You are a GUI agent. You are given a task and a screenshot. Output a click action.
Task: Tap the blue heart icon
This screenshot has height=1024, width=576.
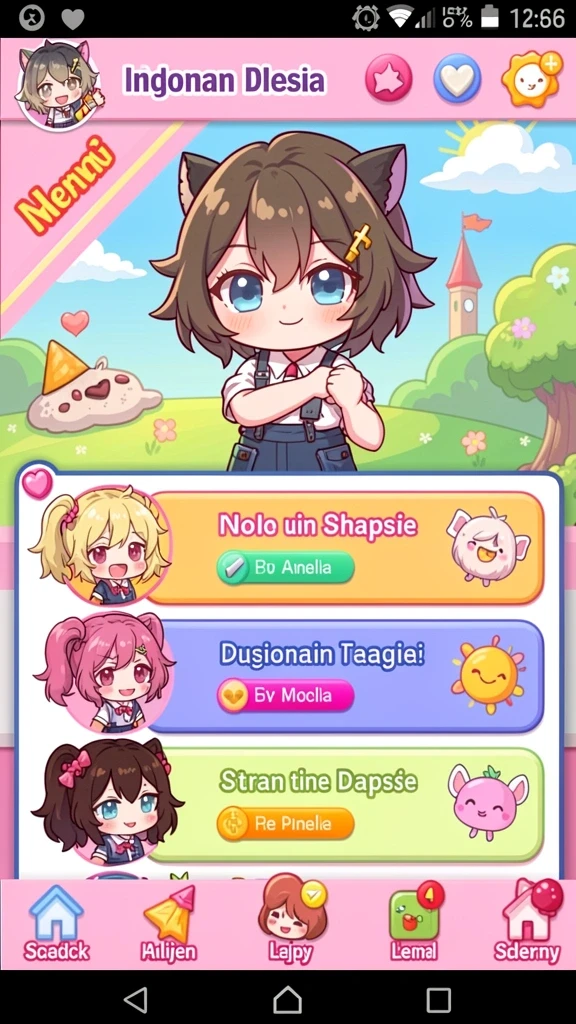(x=457, y=79)
